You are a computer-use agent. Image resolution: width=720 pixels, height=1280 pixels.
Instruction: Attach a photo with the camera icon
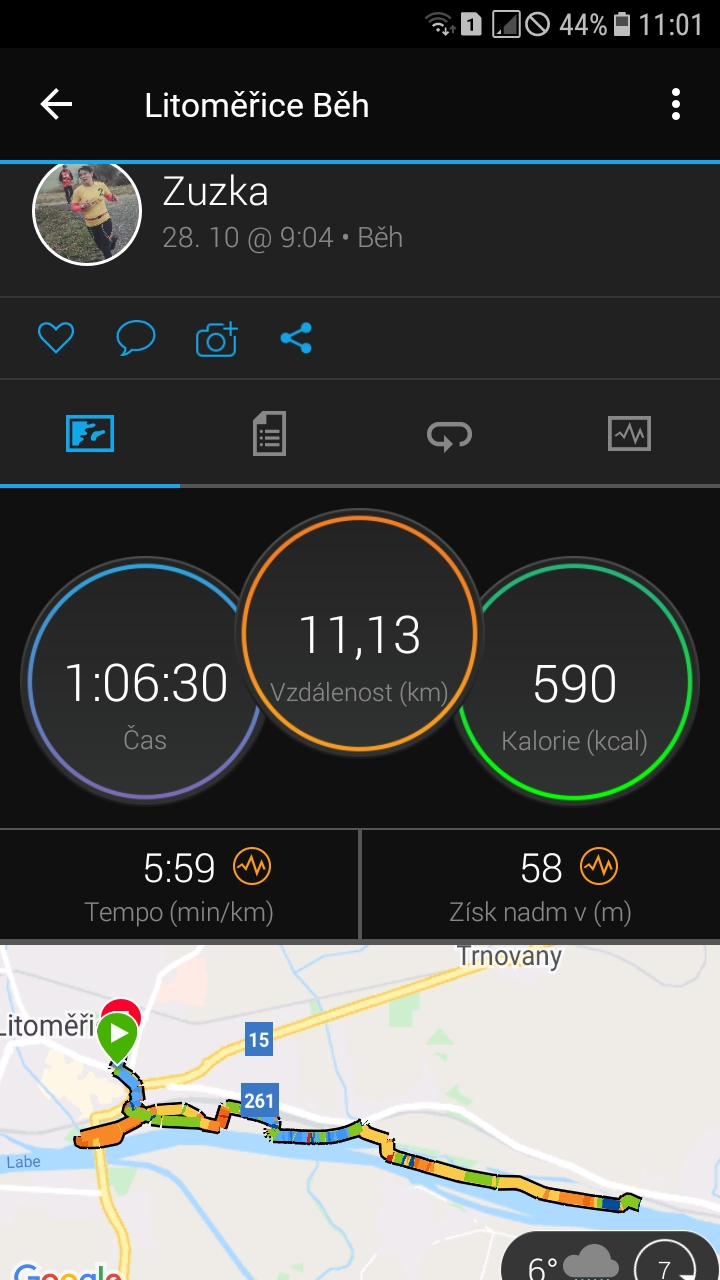pyautogui.click(x=216, y=338)
